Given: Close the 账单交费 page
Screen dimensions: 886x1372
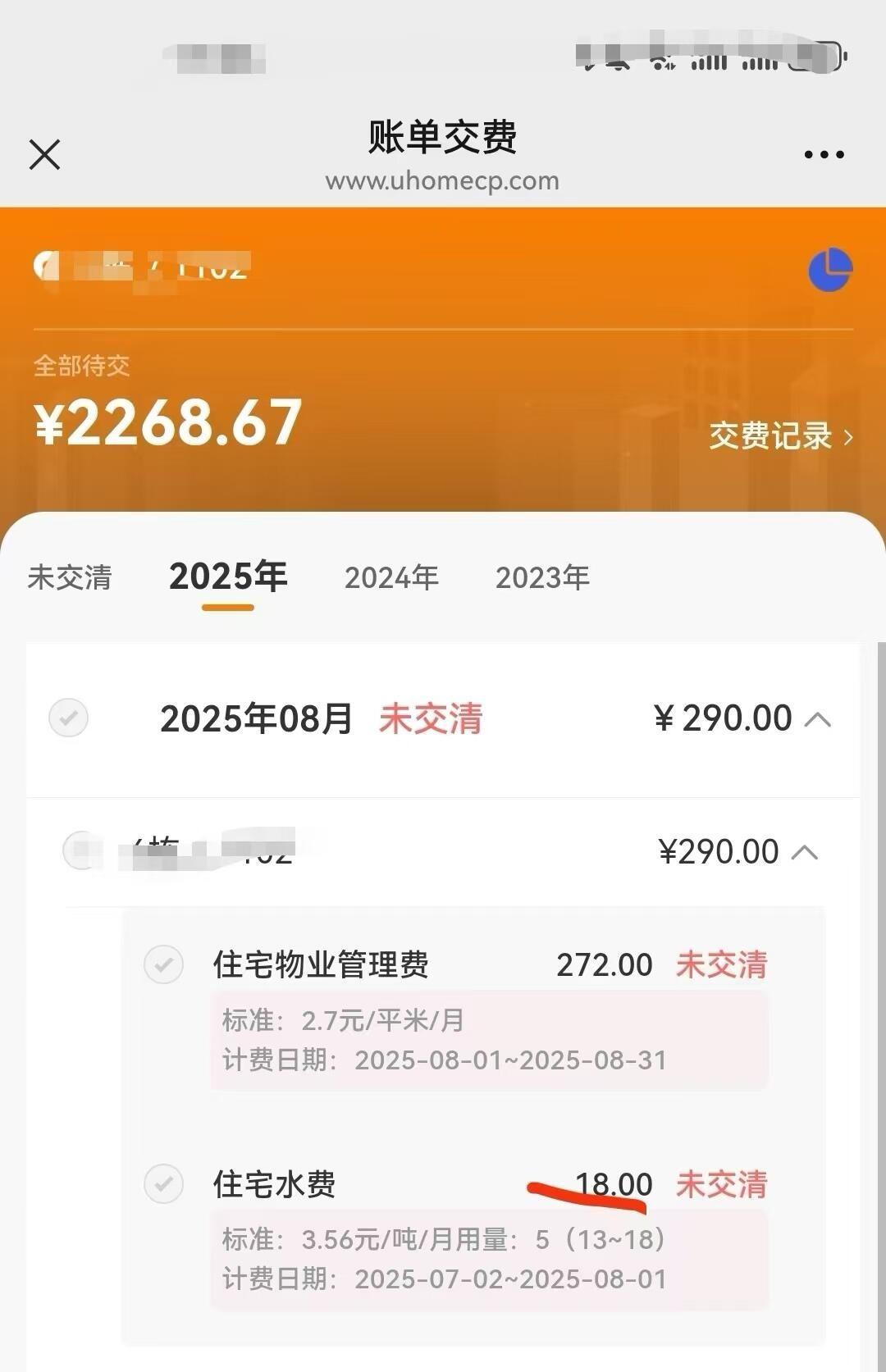Looking at the screenshot, I should [x=45, y=154].
